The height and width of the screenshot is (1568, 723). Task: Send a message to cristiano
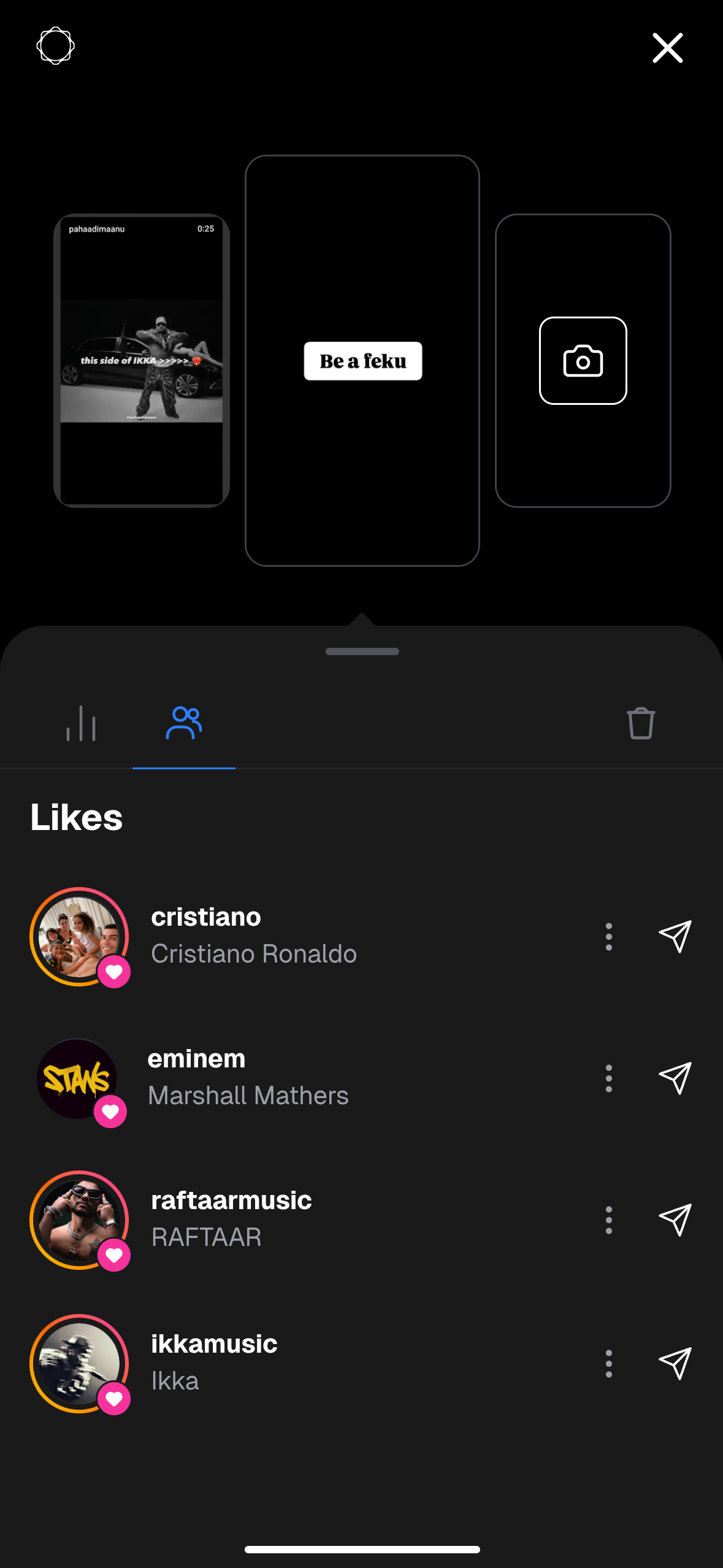675,936
